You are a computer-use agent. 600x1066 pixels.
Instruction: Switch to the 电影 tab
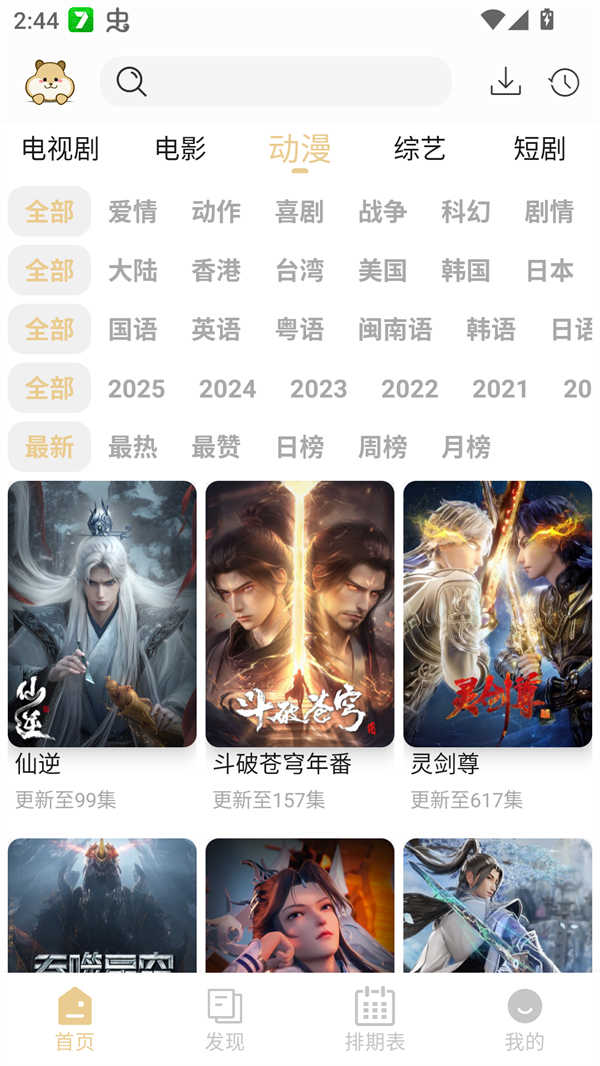180,149
